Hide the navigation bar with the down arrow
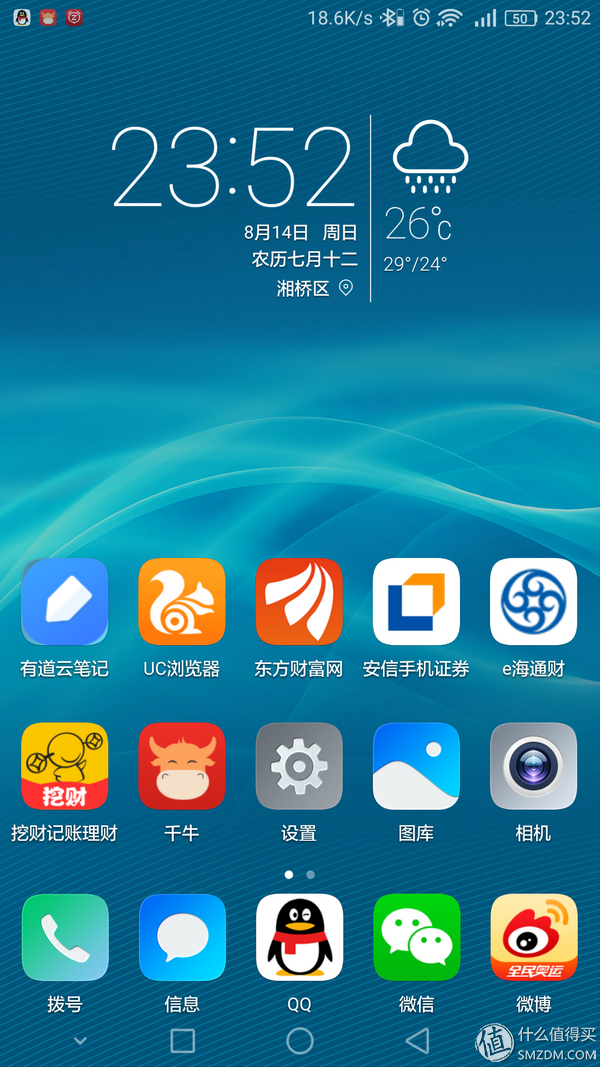The height and width of the screenshot is (1067, 600). point(80,1041)
